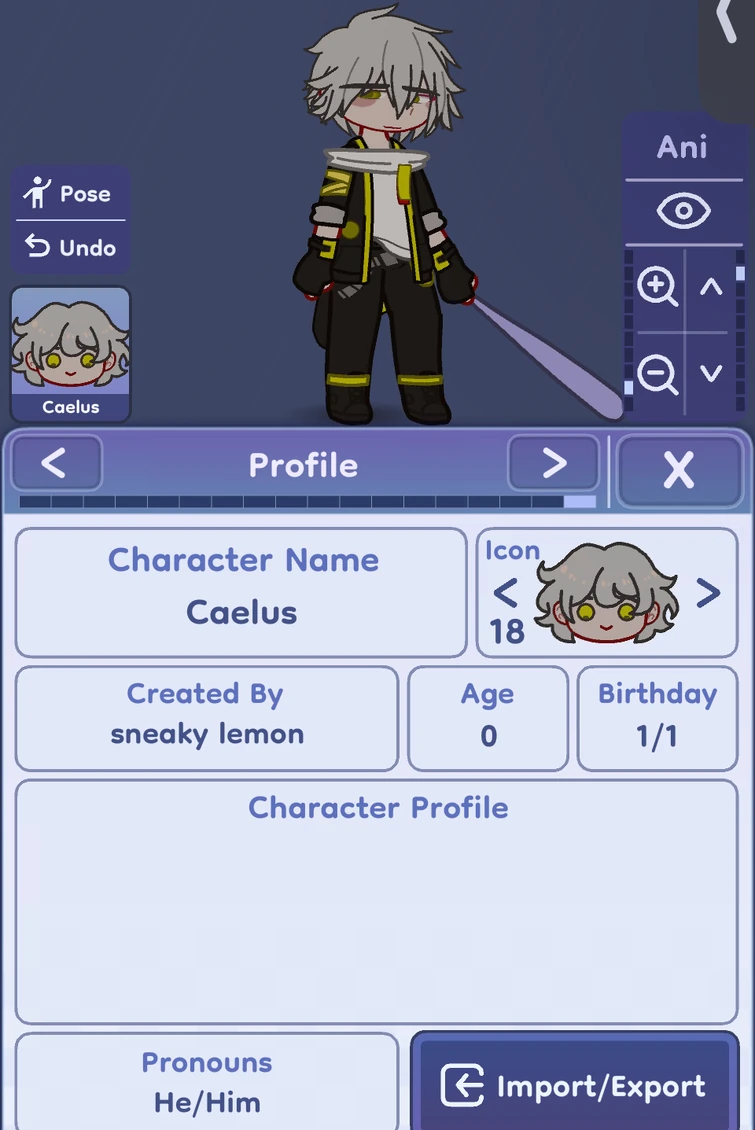Undo the last character change
This screenshot has width=755, height=1130.
click(69, 247)
